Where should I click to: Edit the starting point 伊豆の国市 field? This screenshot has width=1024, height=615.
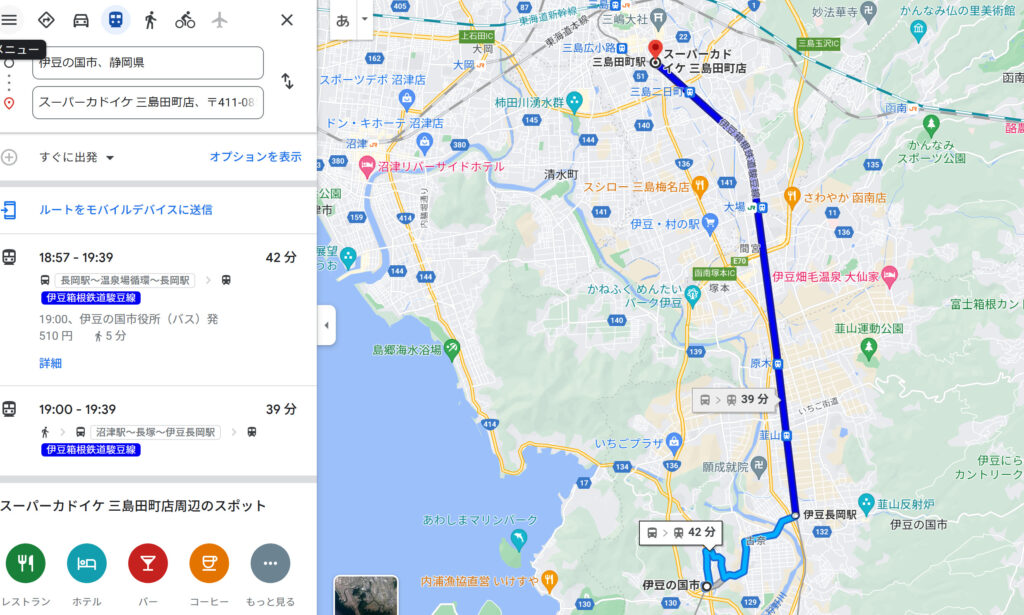click(x=148, y=62)
